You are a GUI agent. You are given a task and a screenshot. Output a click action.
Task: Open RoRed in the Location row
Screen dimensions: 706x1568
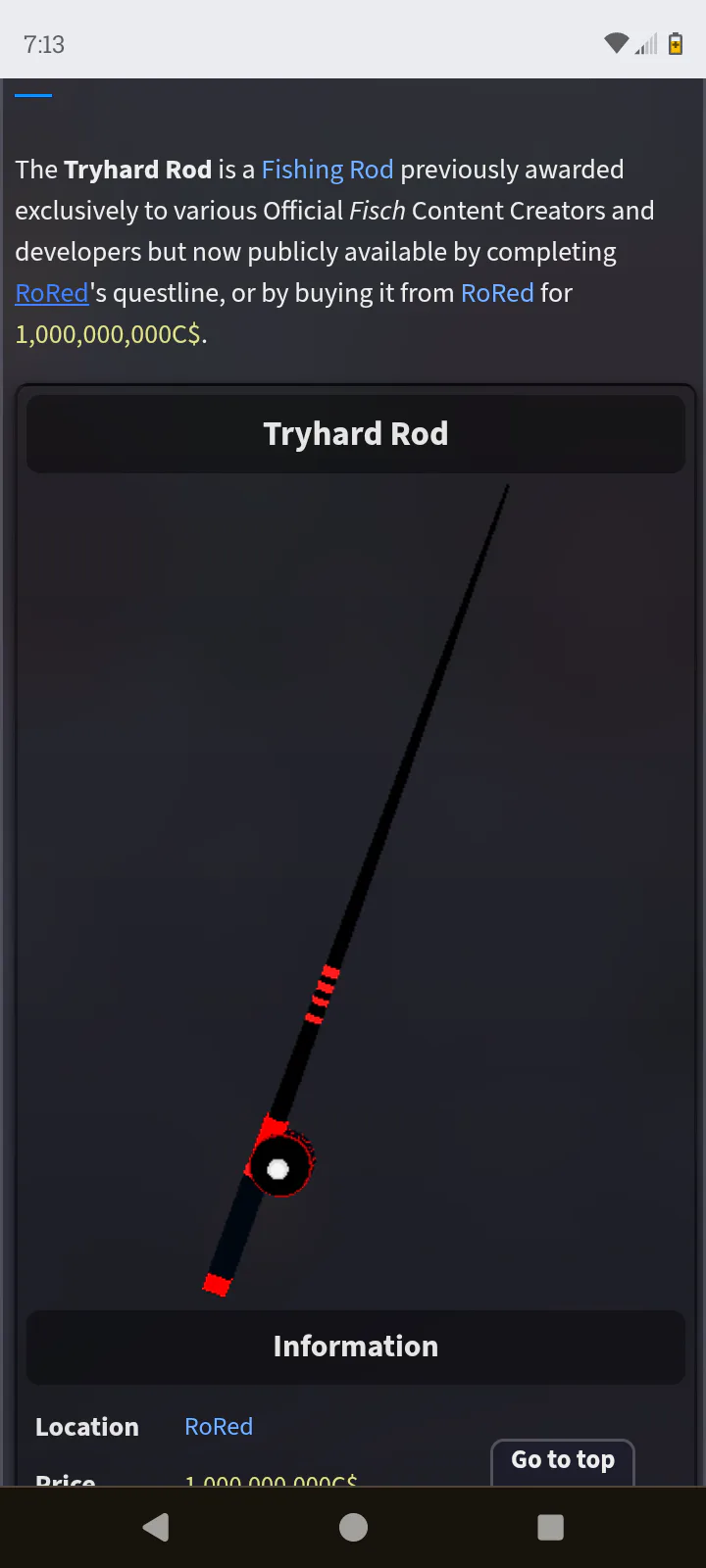pos(219,1426)
